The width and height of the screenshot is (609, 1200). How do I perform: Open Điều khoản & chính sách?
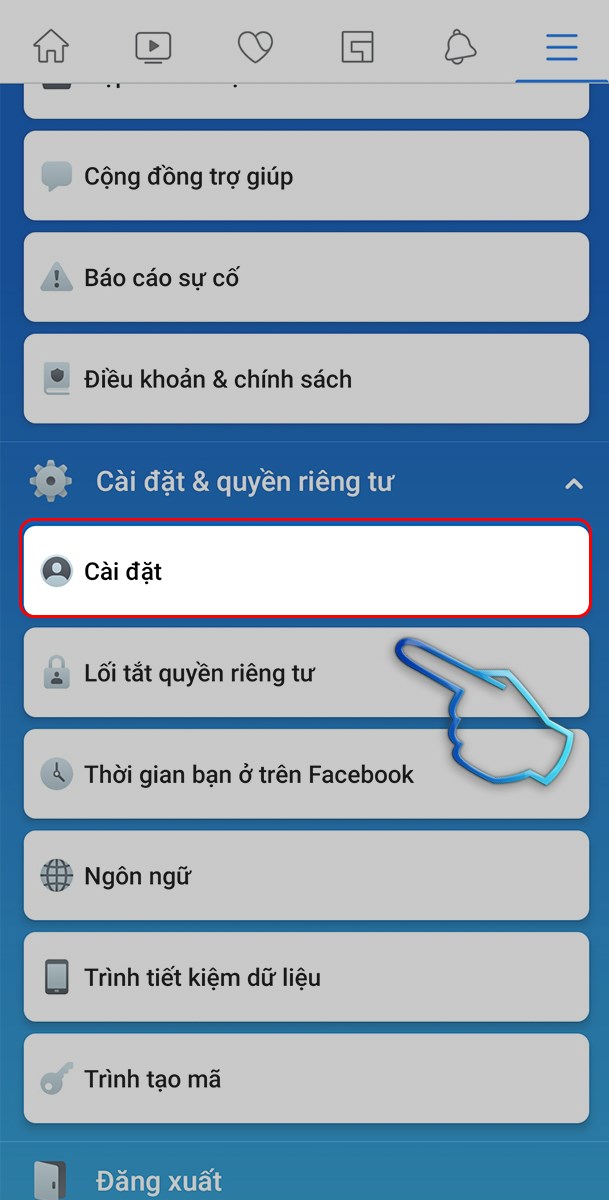pos(305,379)
